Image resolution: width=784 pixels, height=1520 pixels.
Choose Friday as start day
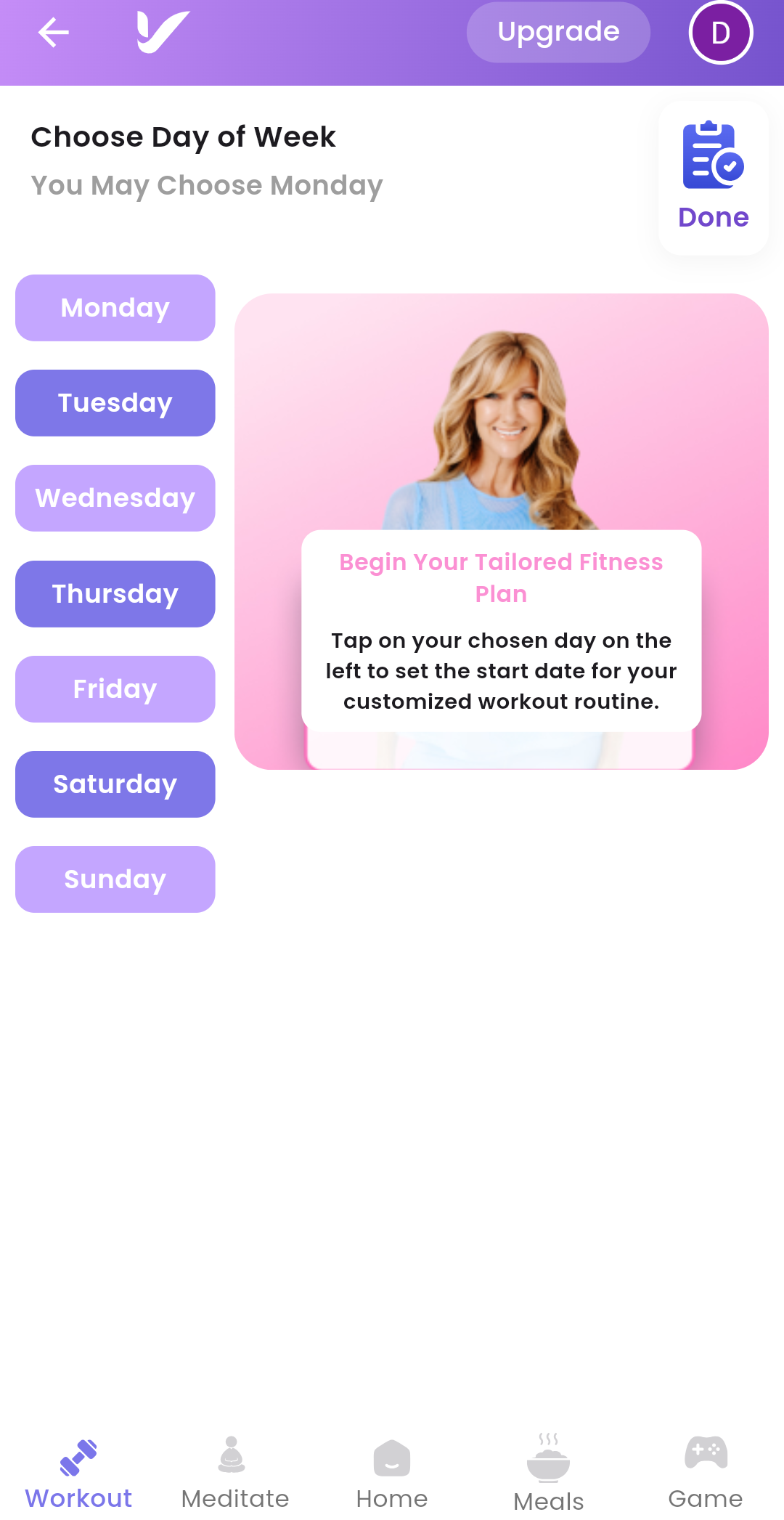pyautogui.click(x=115, y=689)
